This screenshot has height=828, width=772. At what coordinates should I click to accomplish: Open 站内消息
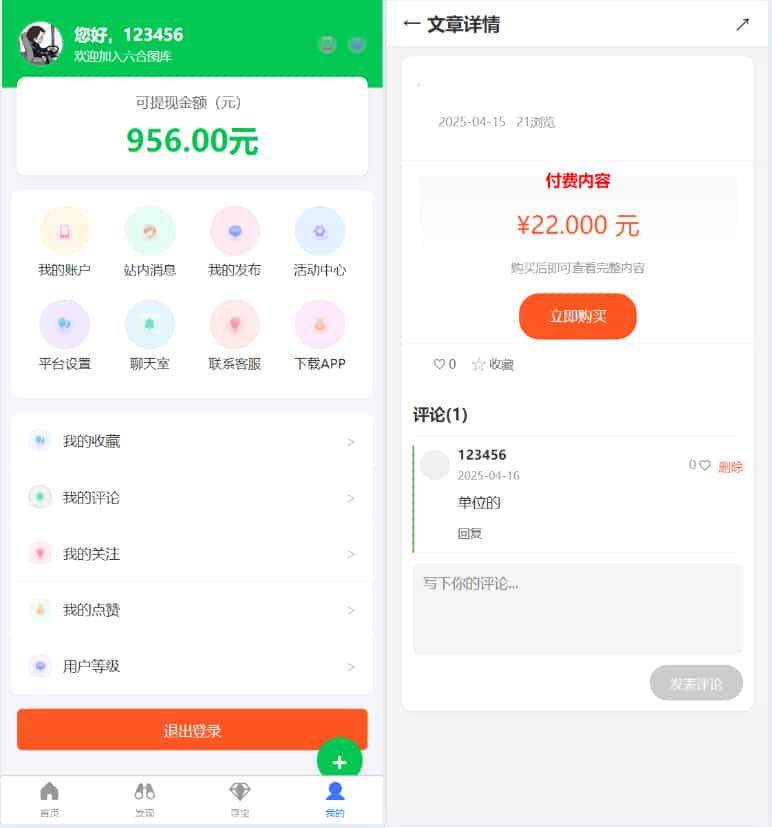tap(150, 242)
